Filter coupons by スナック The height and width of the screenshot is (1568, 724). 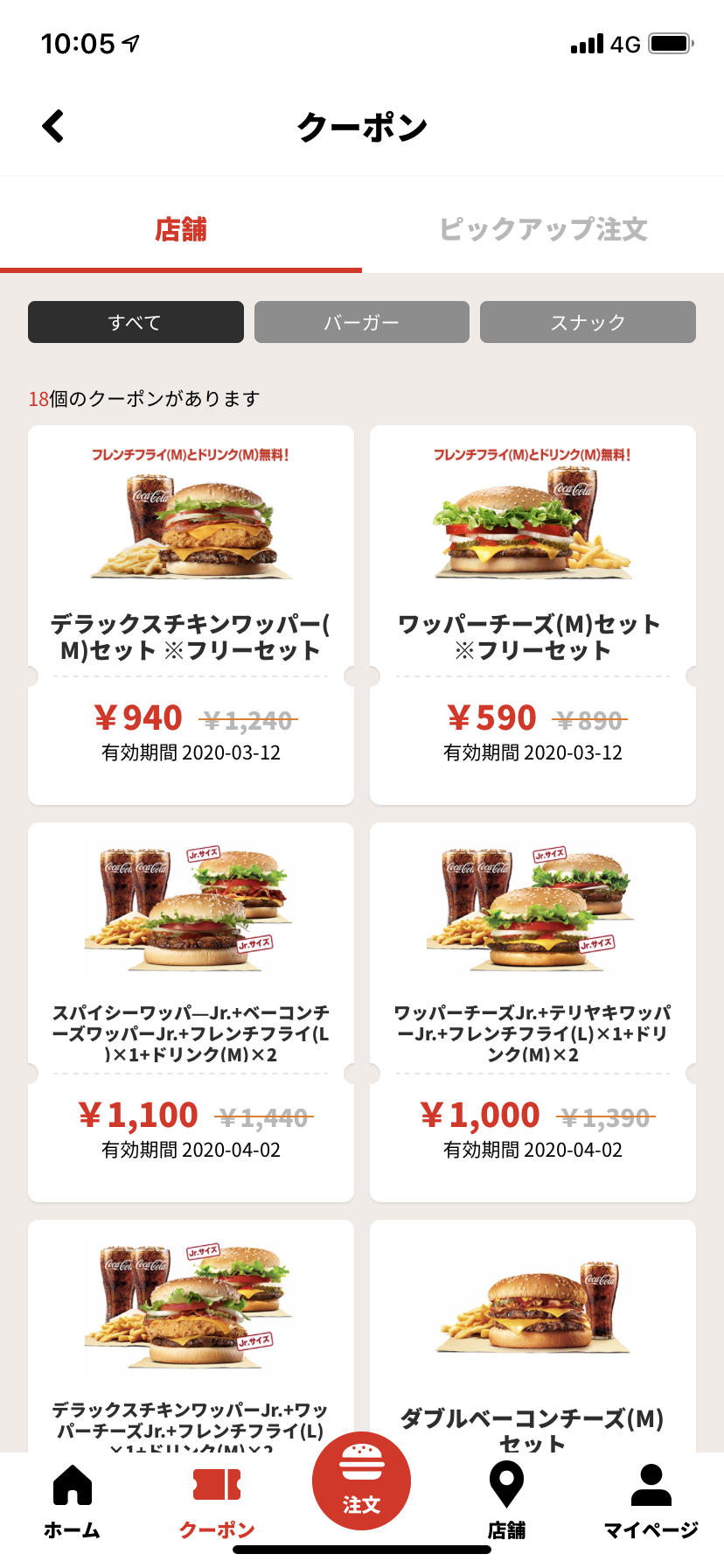588,322
